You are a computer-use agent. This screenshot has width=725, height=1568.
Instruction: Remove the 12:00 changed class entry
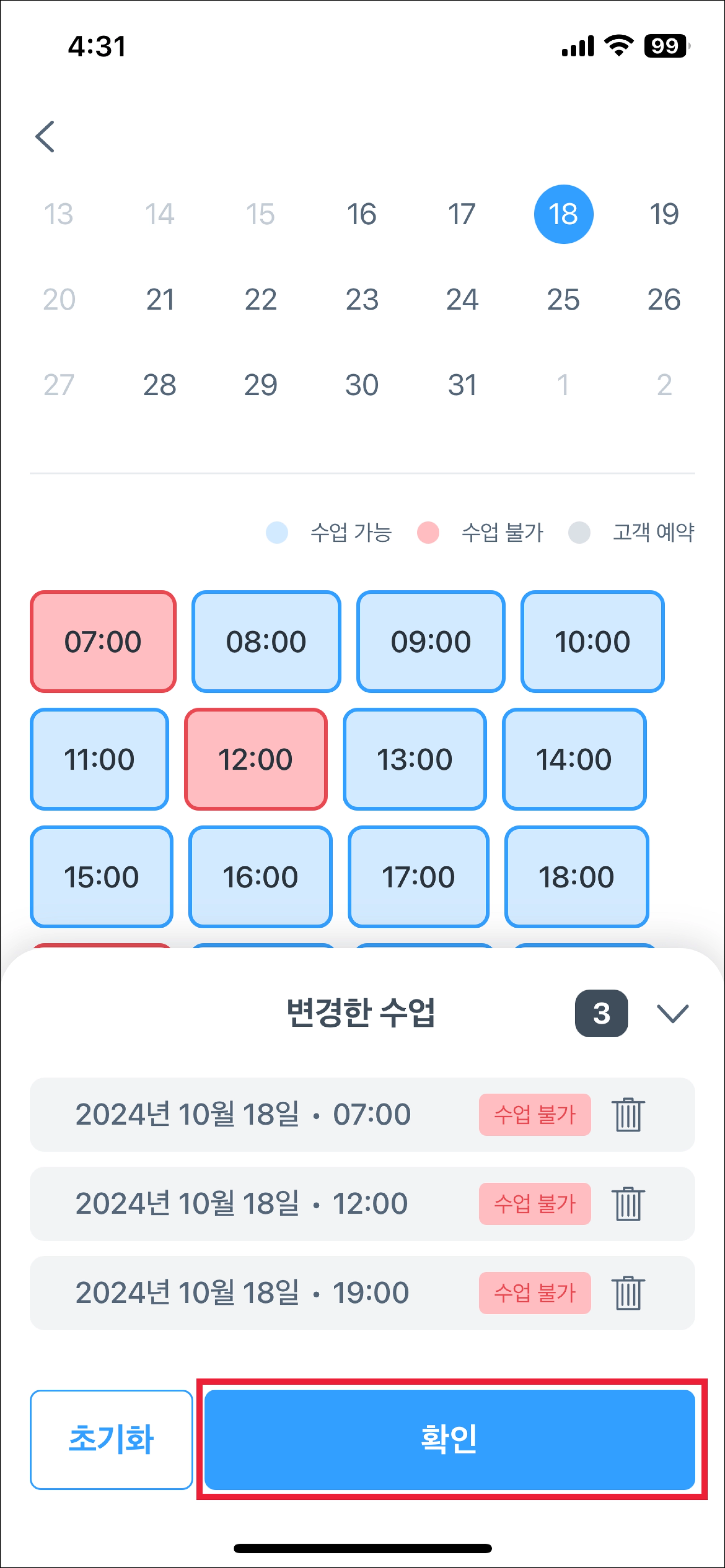pyautogui.click(x=628, y=1203)
